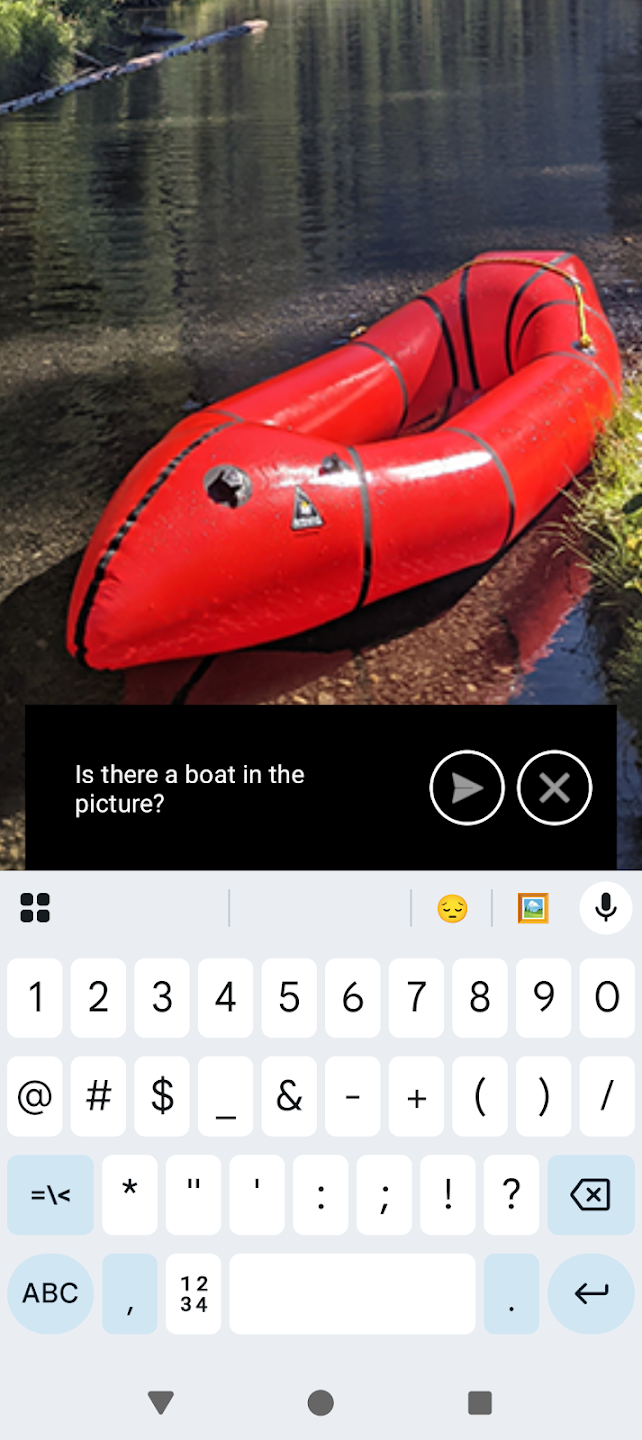Open the keyboard image picker
This screenshot has width=642, height=1440.
pos(533,908)
